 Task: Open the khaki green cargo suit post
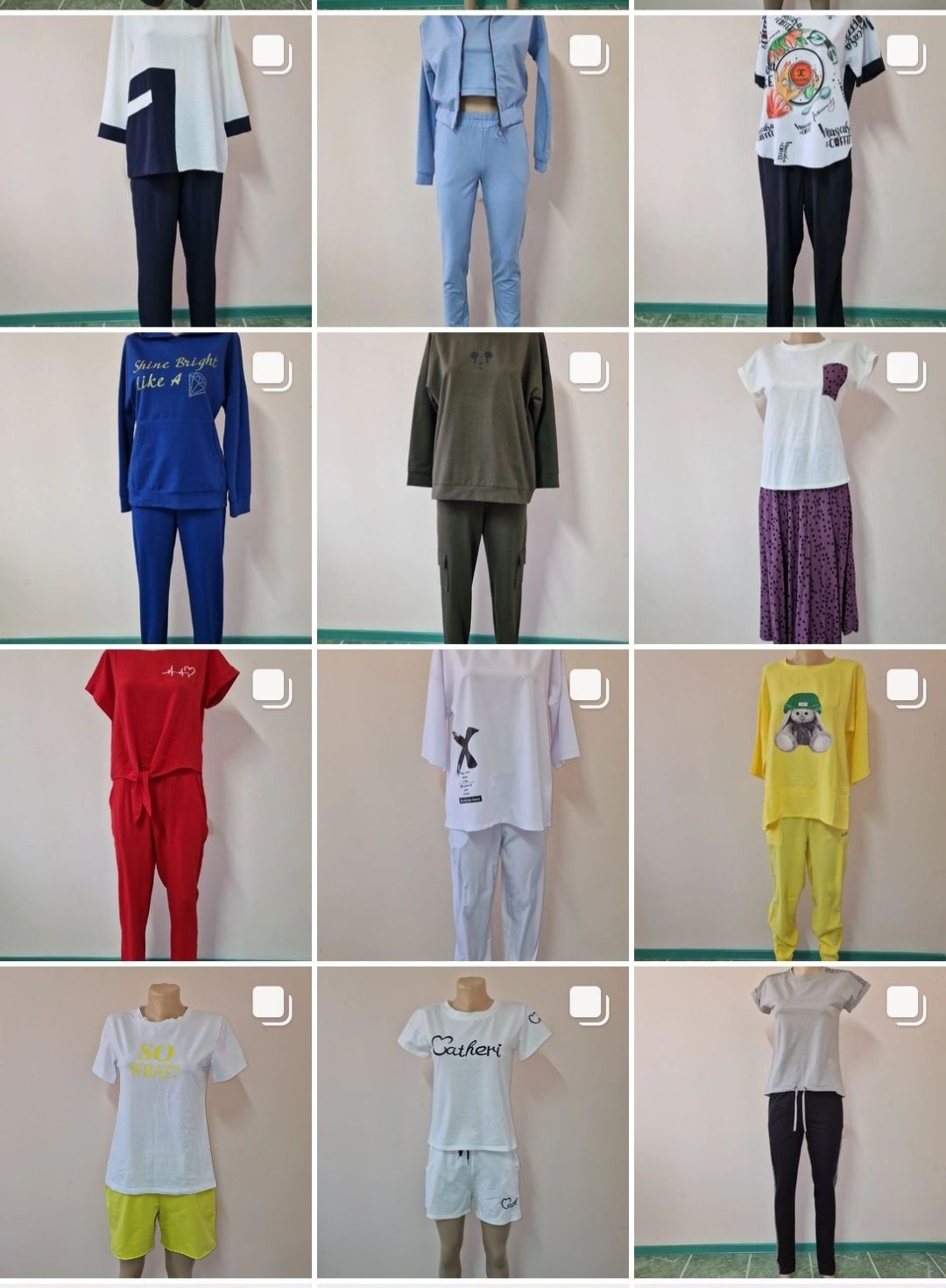coord(473,488)
